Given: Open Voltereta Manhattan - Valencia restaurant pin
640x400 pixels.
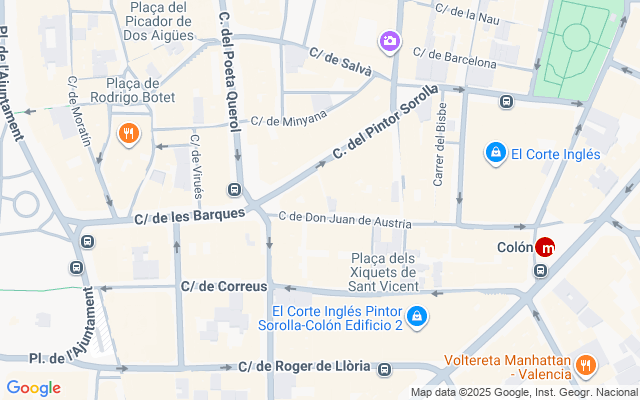Looking at the screenshot, I should (587, 365).
